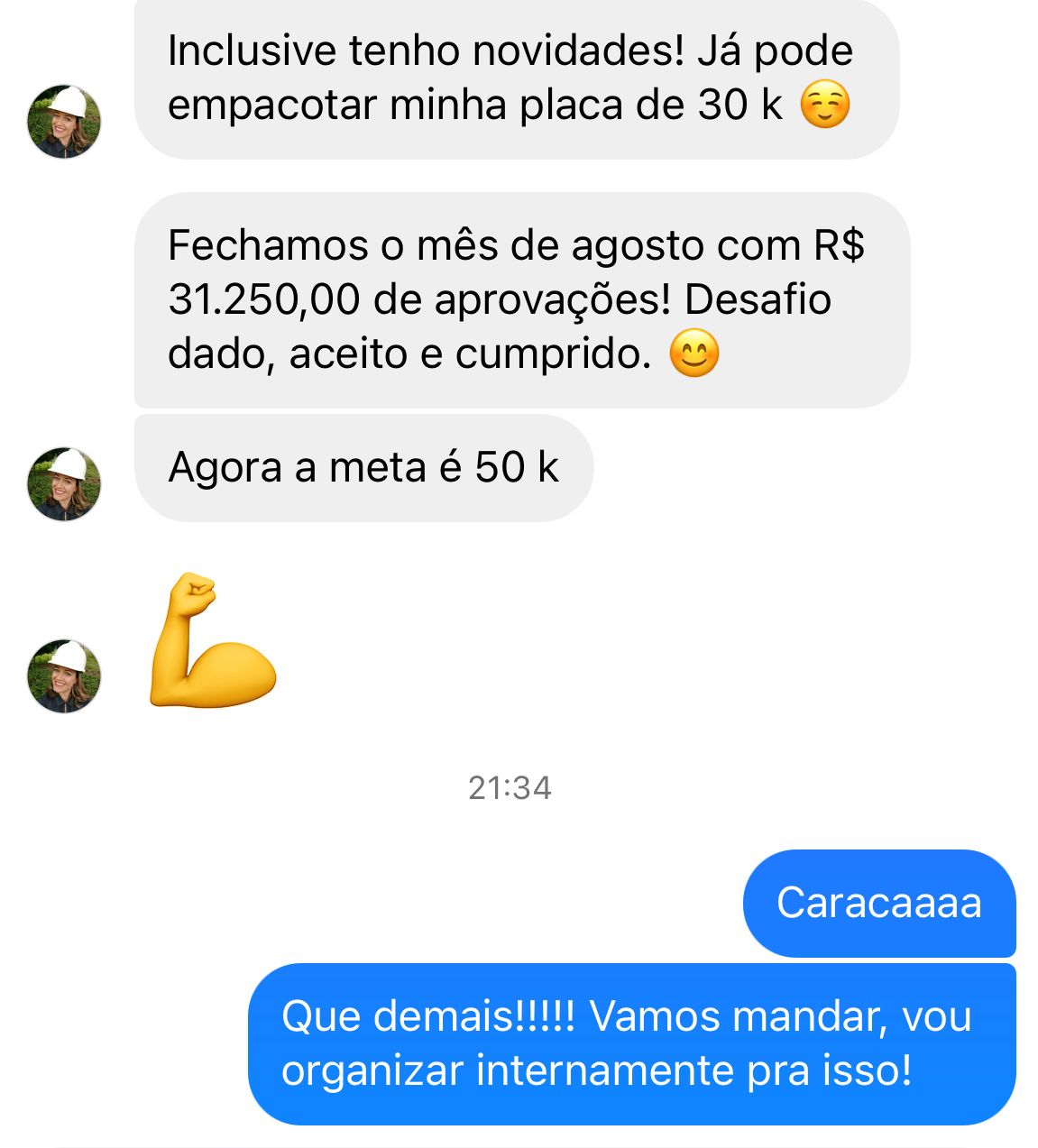Open sender's avatar beside the 30 k message
Viewport: 1038px width, 1148px height.
coord(64,122)
